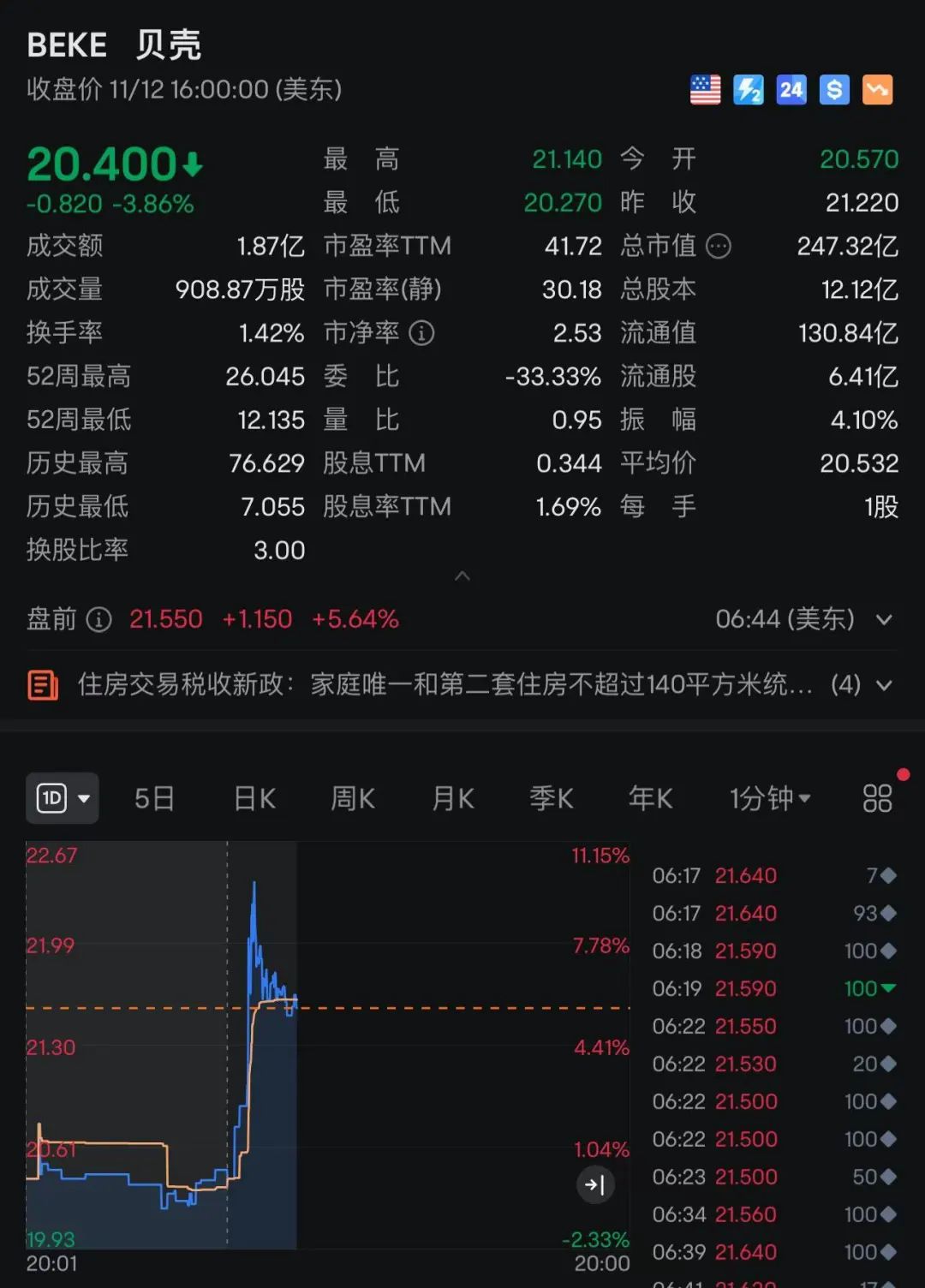Open the 1D chart period dropdown
925x1288 pixels.
click(x=63, y=798)
